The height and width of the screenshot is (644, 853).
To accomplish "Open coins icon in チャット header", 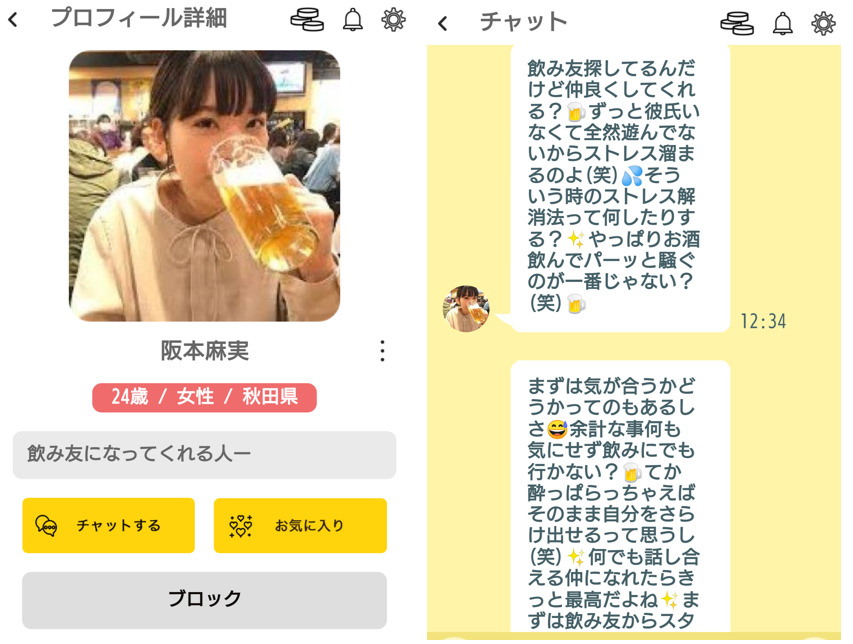I will pos(737,23).
